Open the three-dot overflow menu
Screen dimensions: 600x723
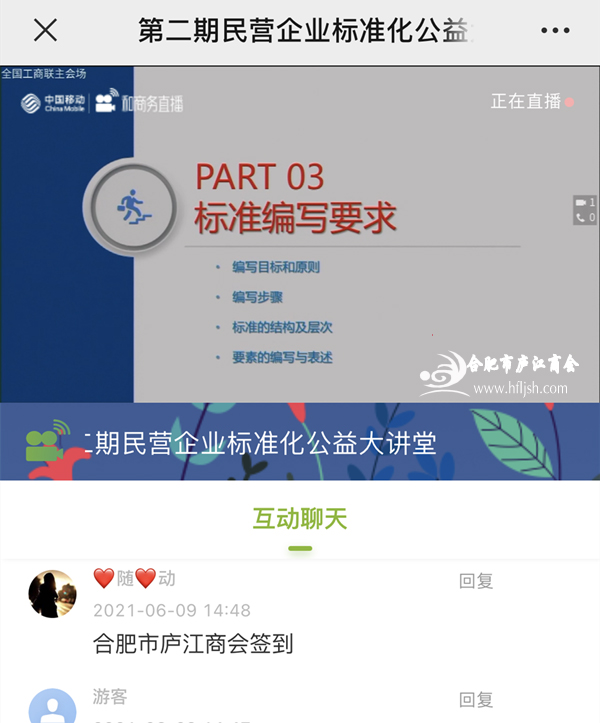(x=555, y=31)
